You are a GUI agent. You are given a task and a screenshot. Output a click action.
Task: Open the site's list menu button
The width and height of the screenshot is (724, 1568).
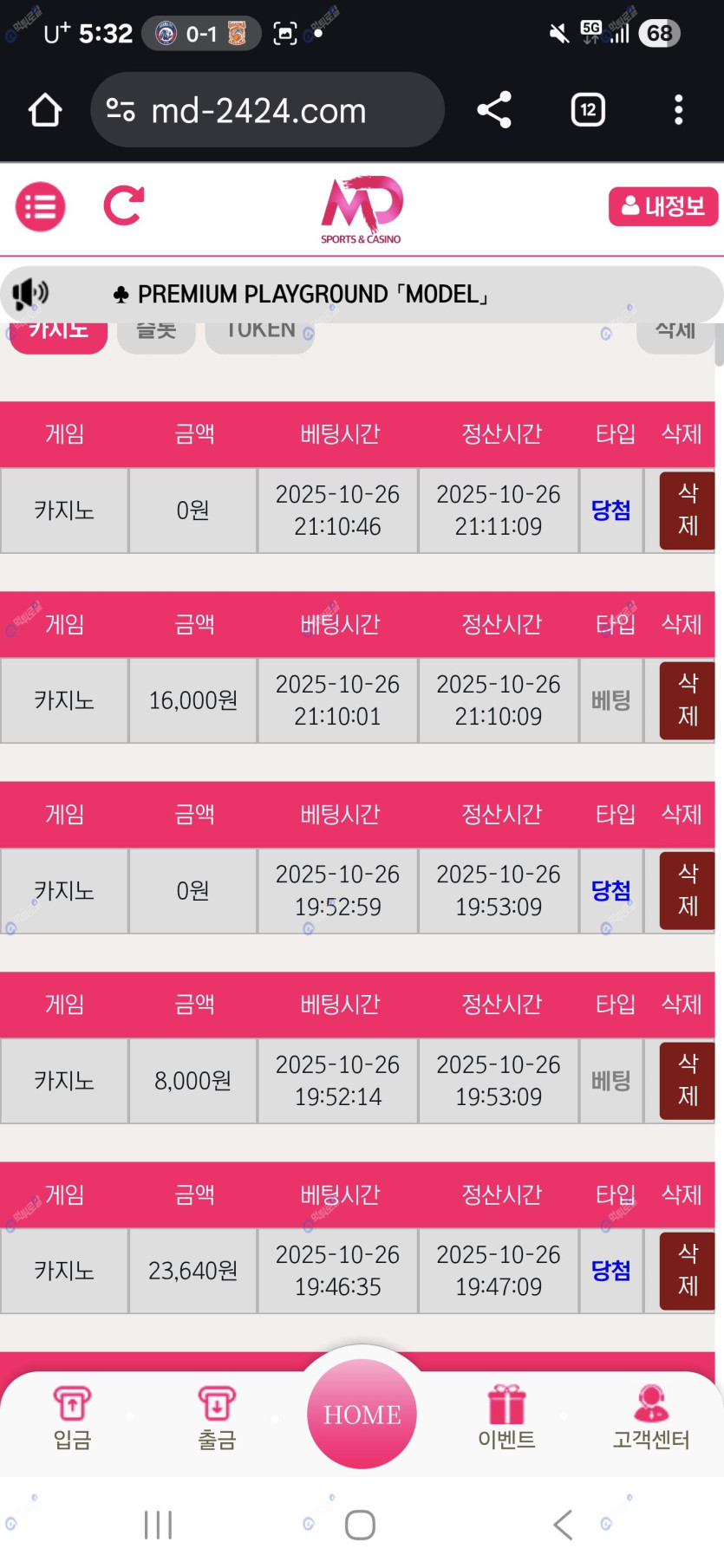(x=41, y=207)
